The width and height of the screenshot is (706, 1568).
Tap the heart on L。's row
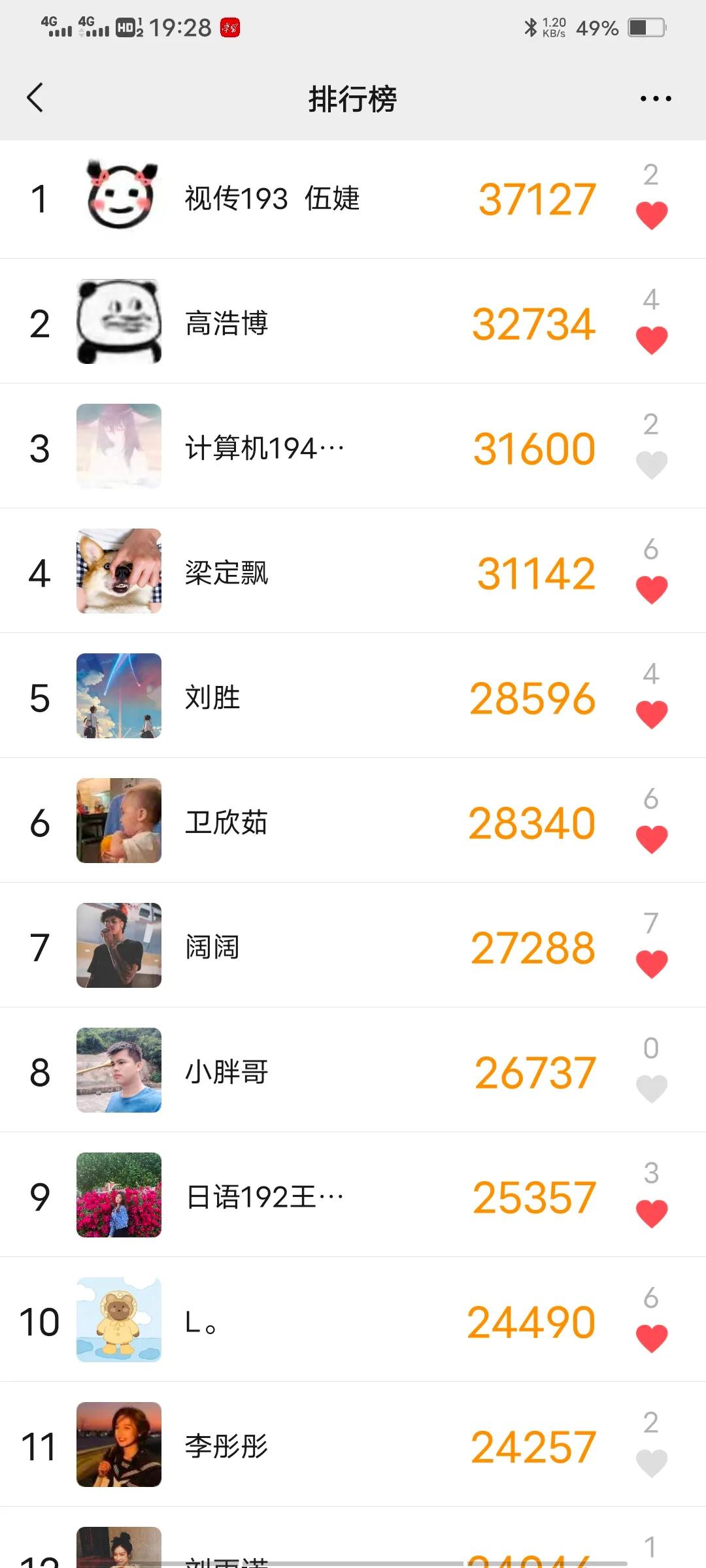651,1338
